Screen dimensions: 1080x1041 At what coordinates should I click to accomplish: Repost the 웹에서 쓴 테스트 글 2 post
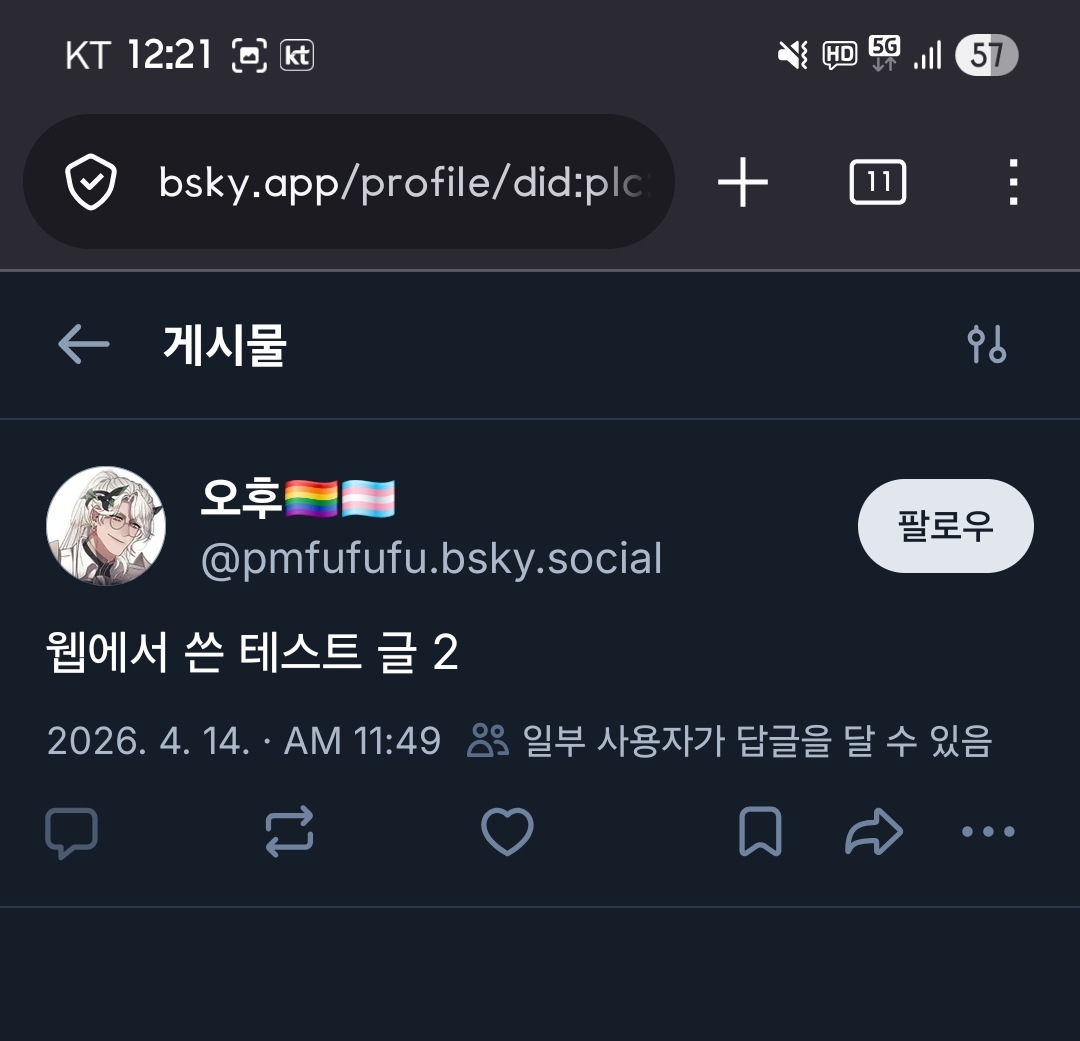[289, 832]
